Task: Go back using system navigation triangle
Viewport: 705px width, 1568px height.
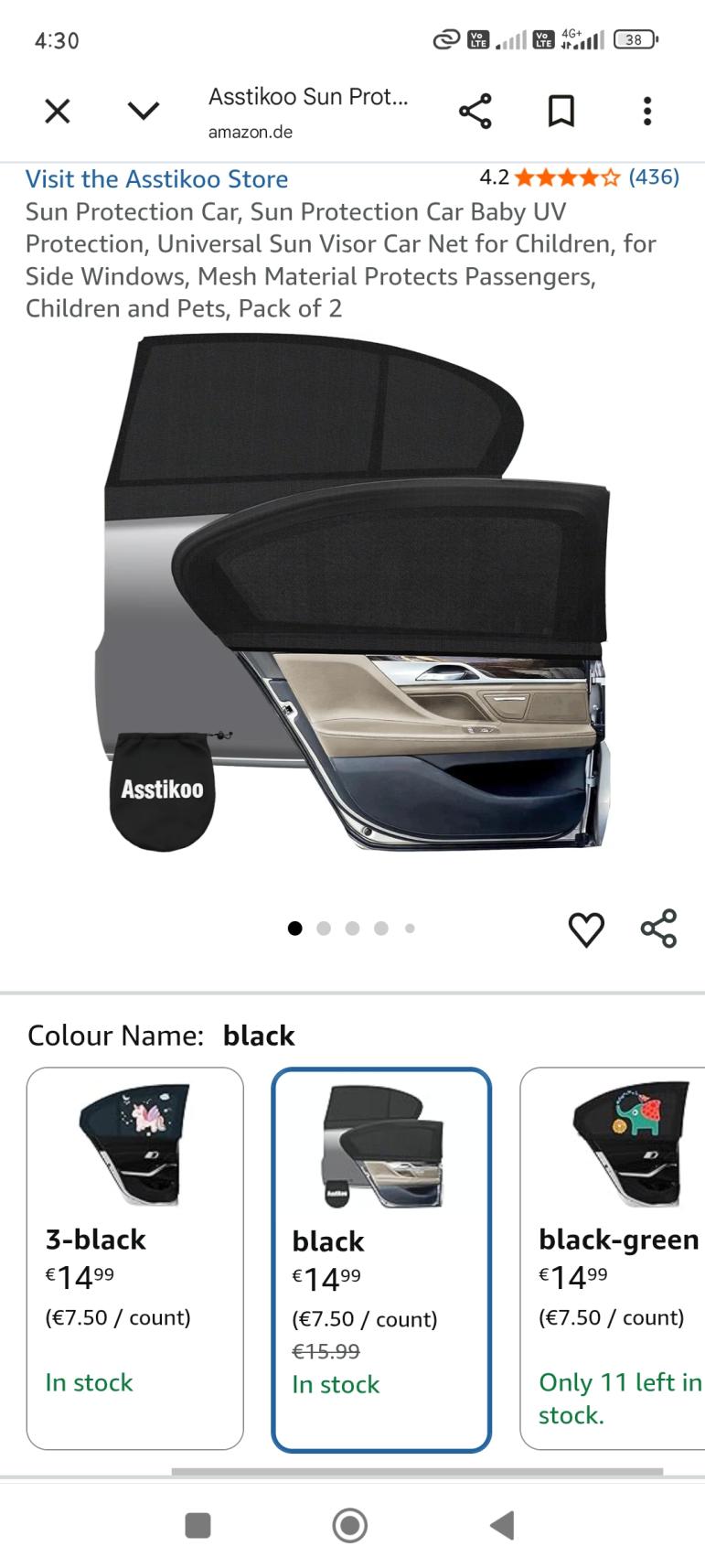Action: tap(502, 1525)
